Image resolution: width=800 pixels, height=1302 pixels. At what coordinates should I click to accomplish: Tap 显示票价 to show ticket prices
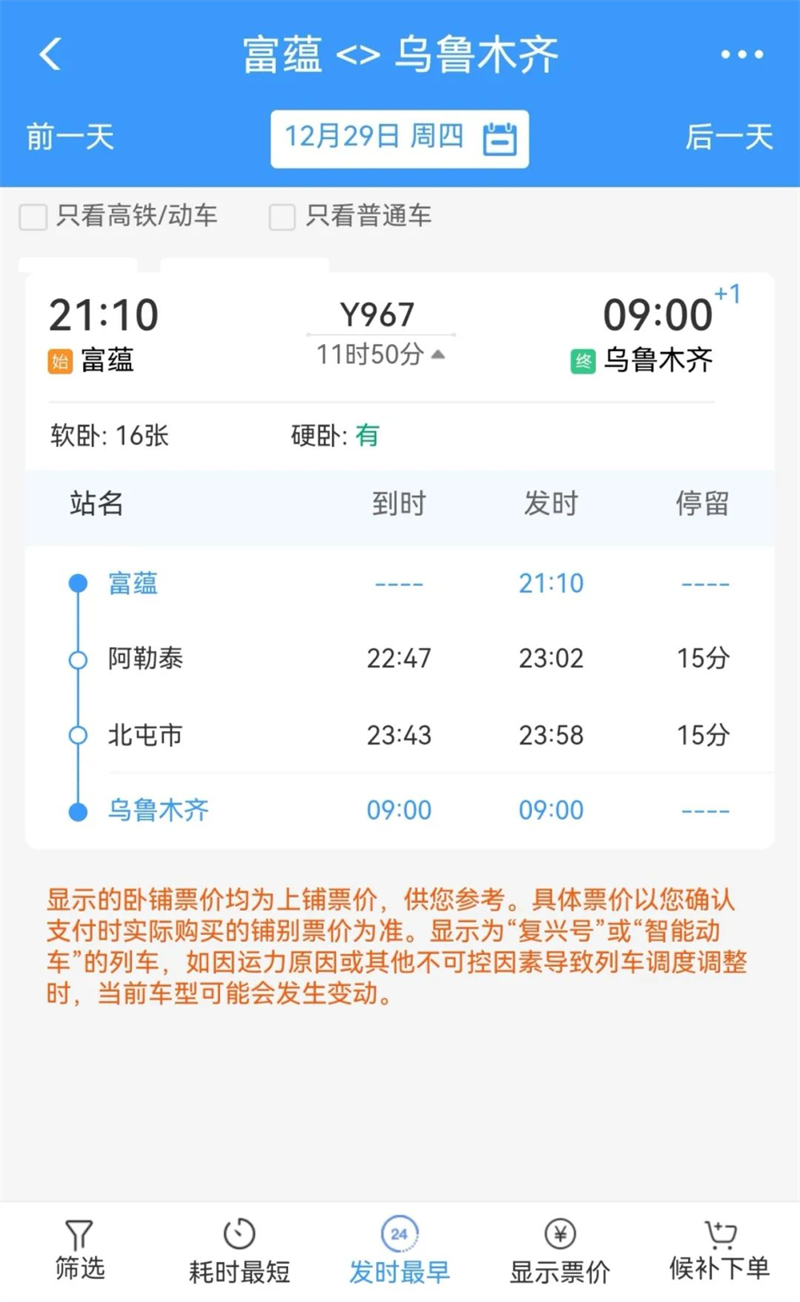[x=559, y=1250]
